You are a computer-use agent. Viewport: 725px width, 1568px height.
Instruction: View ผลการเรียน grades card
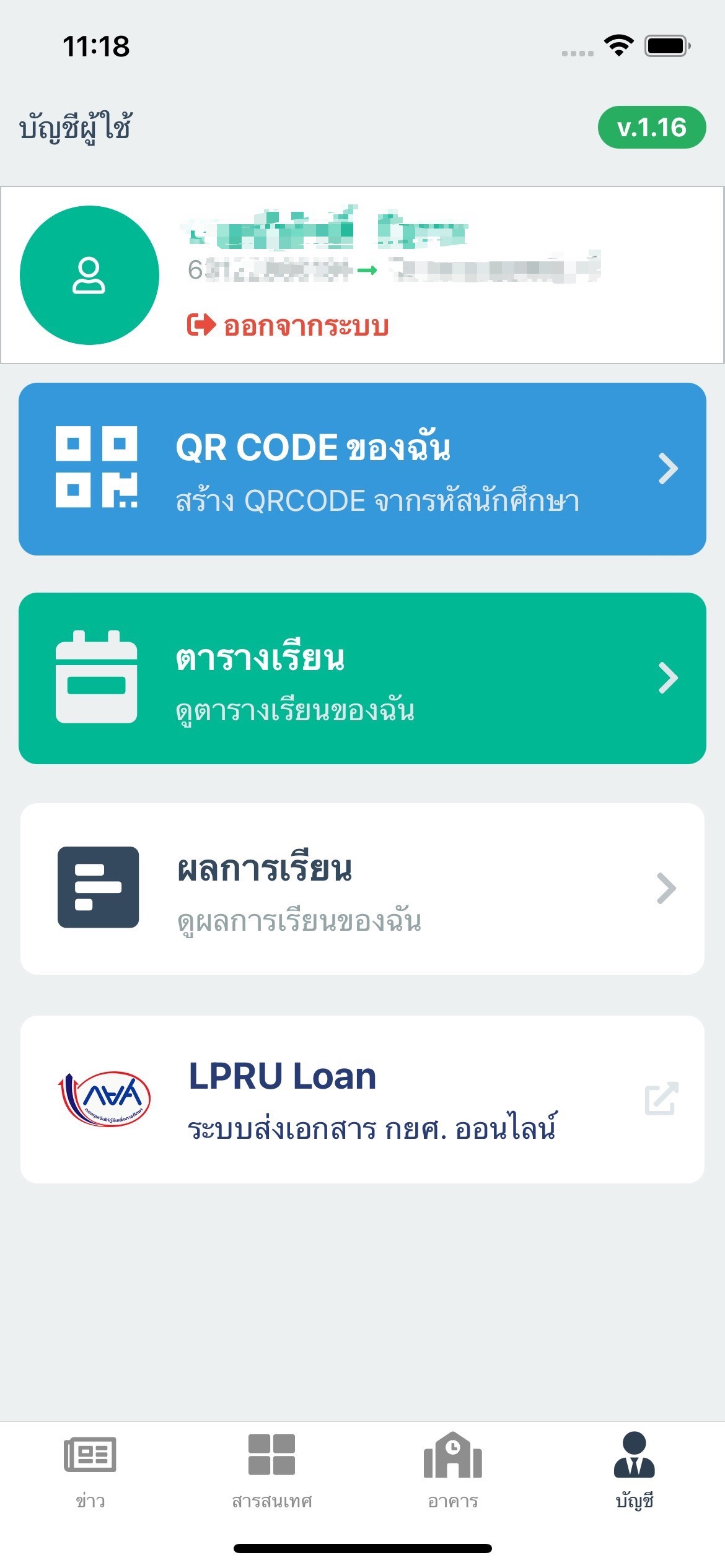click(362, 889)
